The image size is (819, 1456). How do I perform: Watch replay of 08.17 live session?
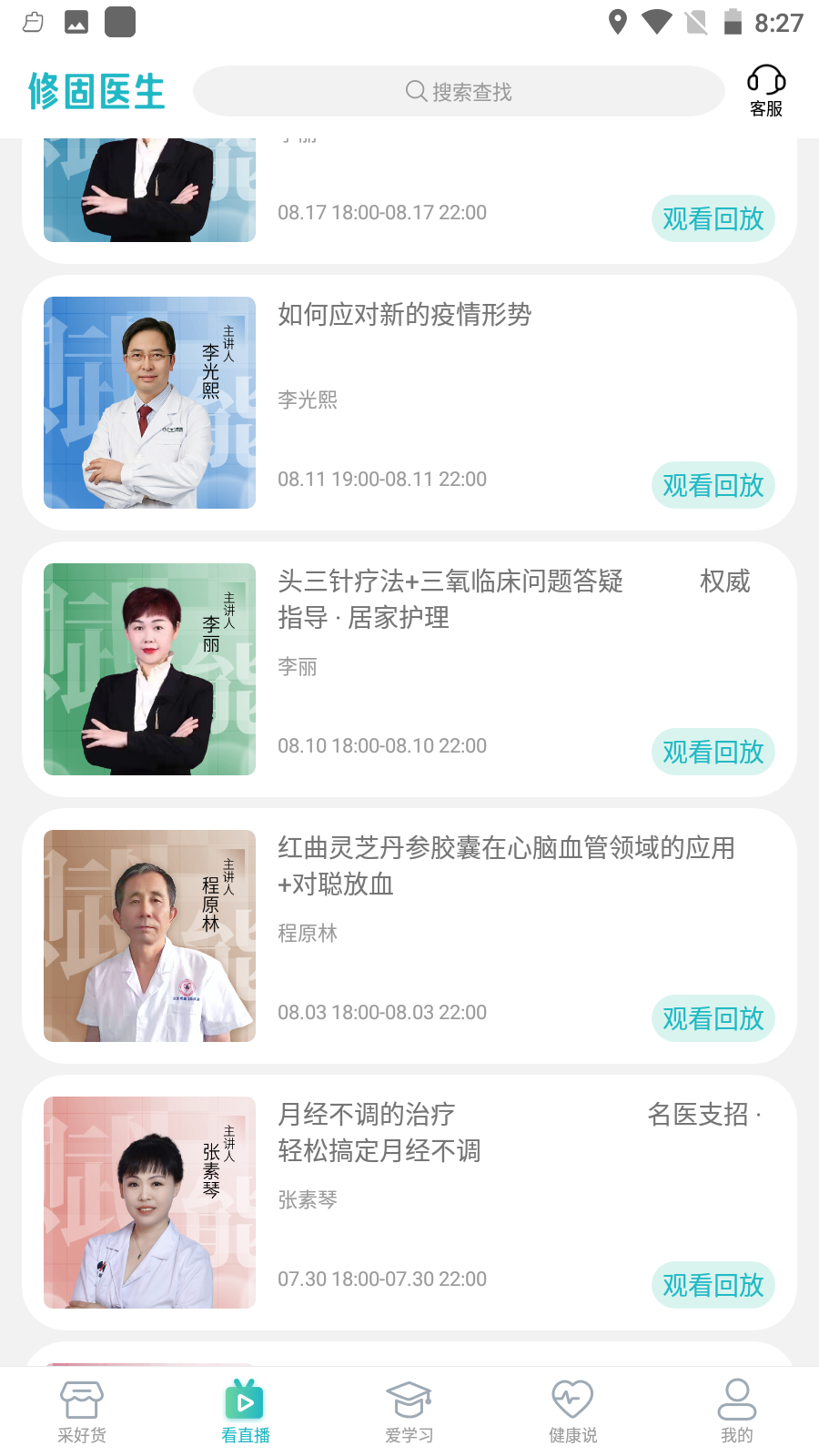coord(713,218)
